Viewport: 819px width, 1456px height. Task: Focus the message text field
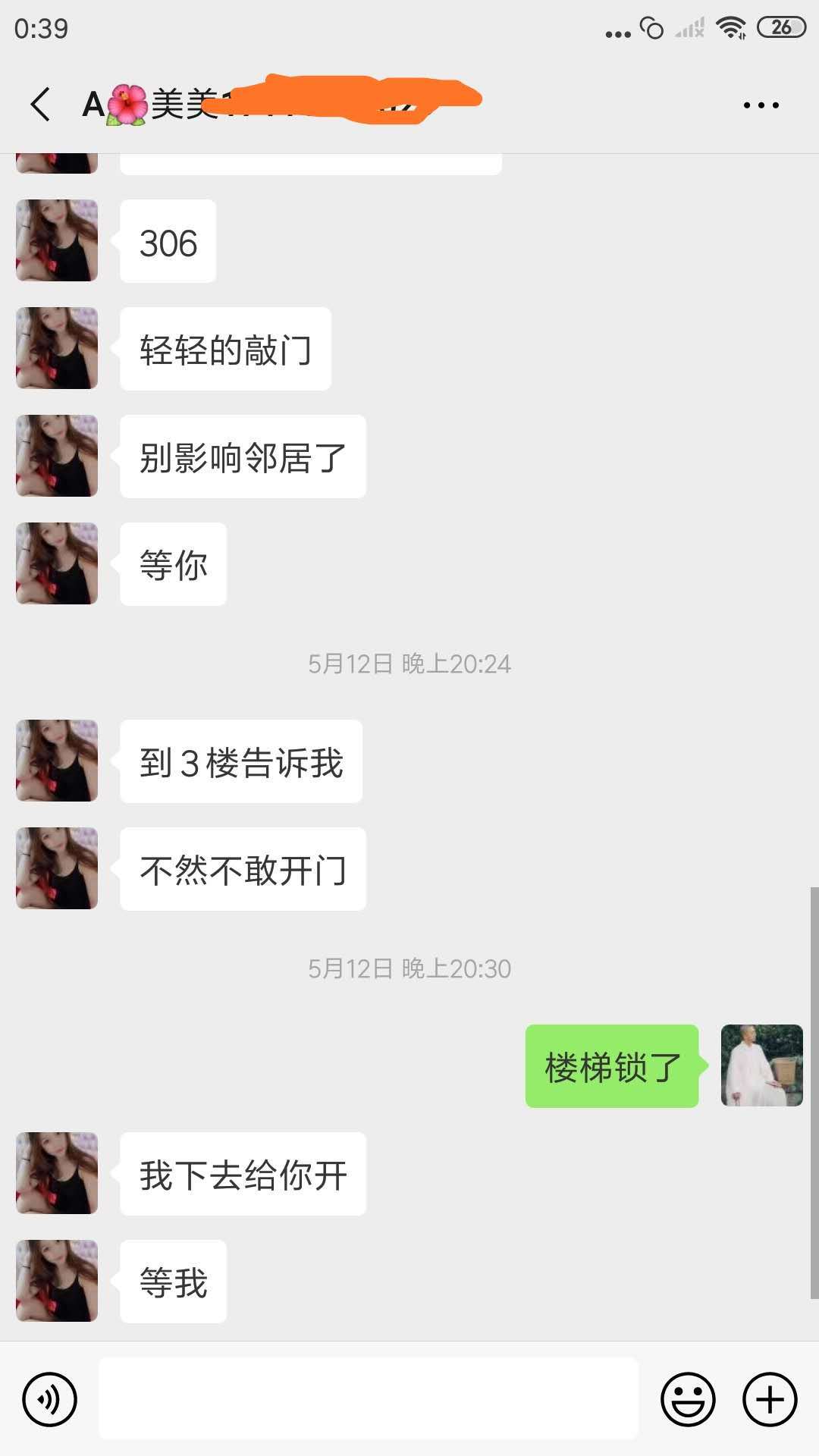(x=368, y=1399)
